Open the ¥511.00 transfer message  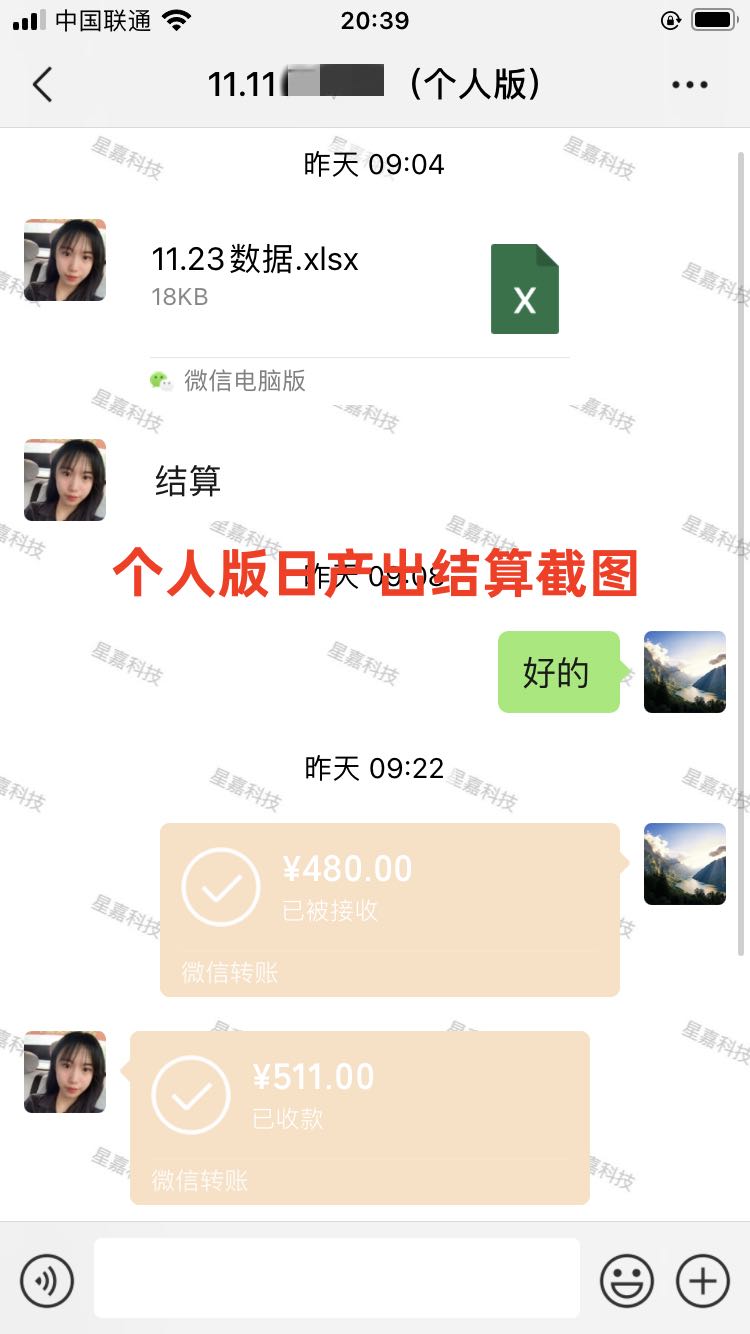tap(360, 1116)
